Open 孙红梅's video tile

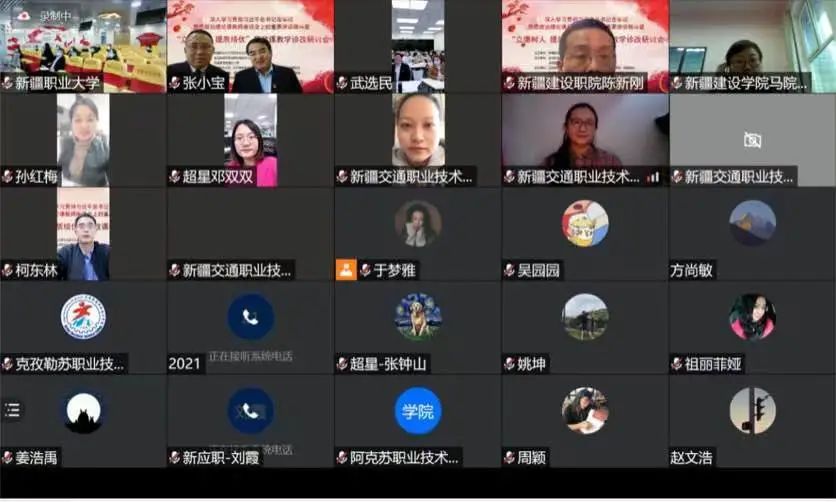83,140
